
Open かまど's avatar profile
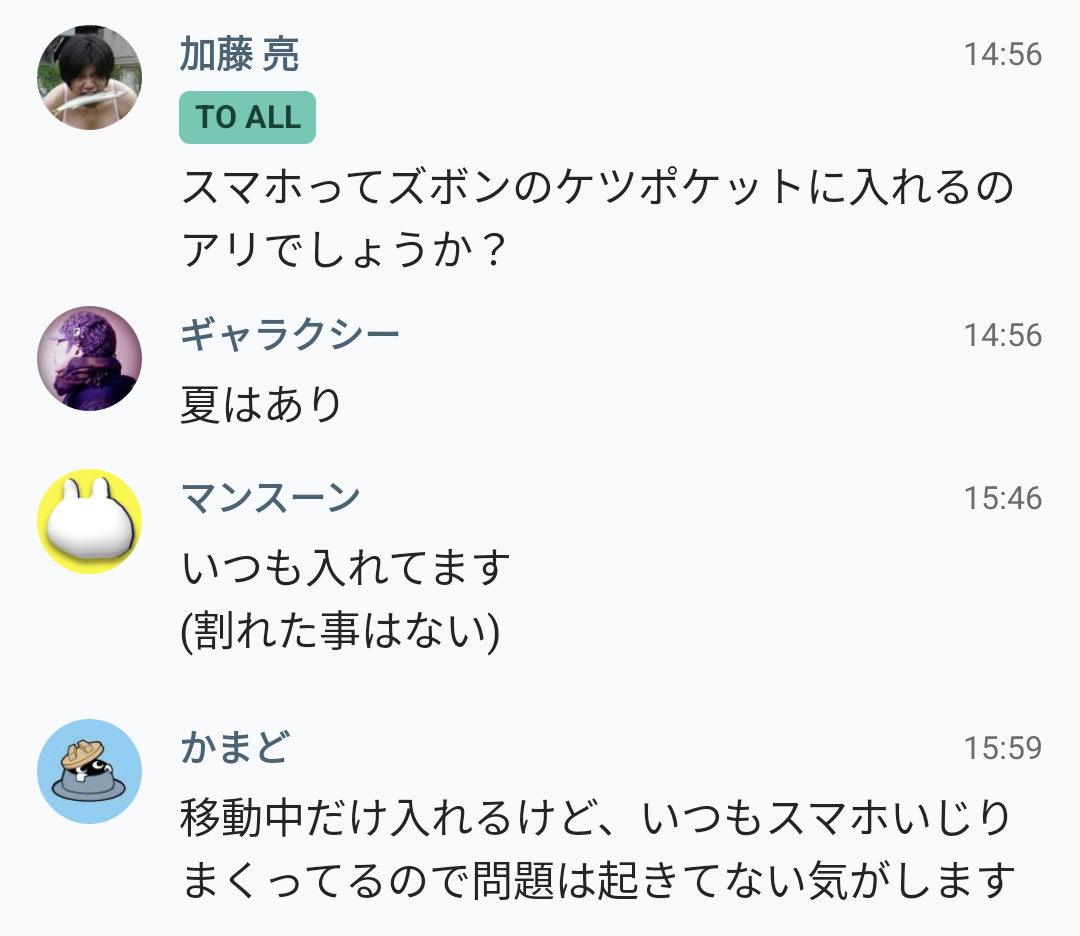(89, 771)
